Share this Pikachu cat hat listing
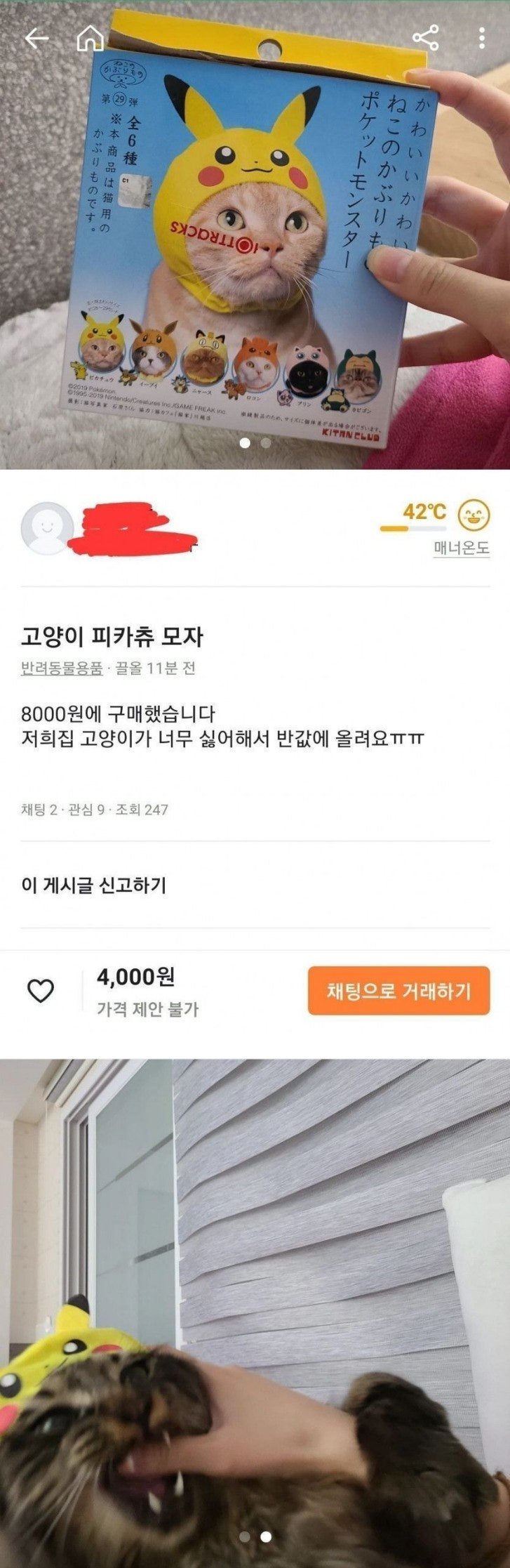 (425, 39)
